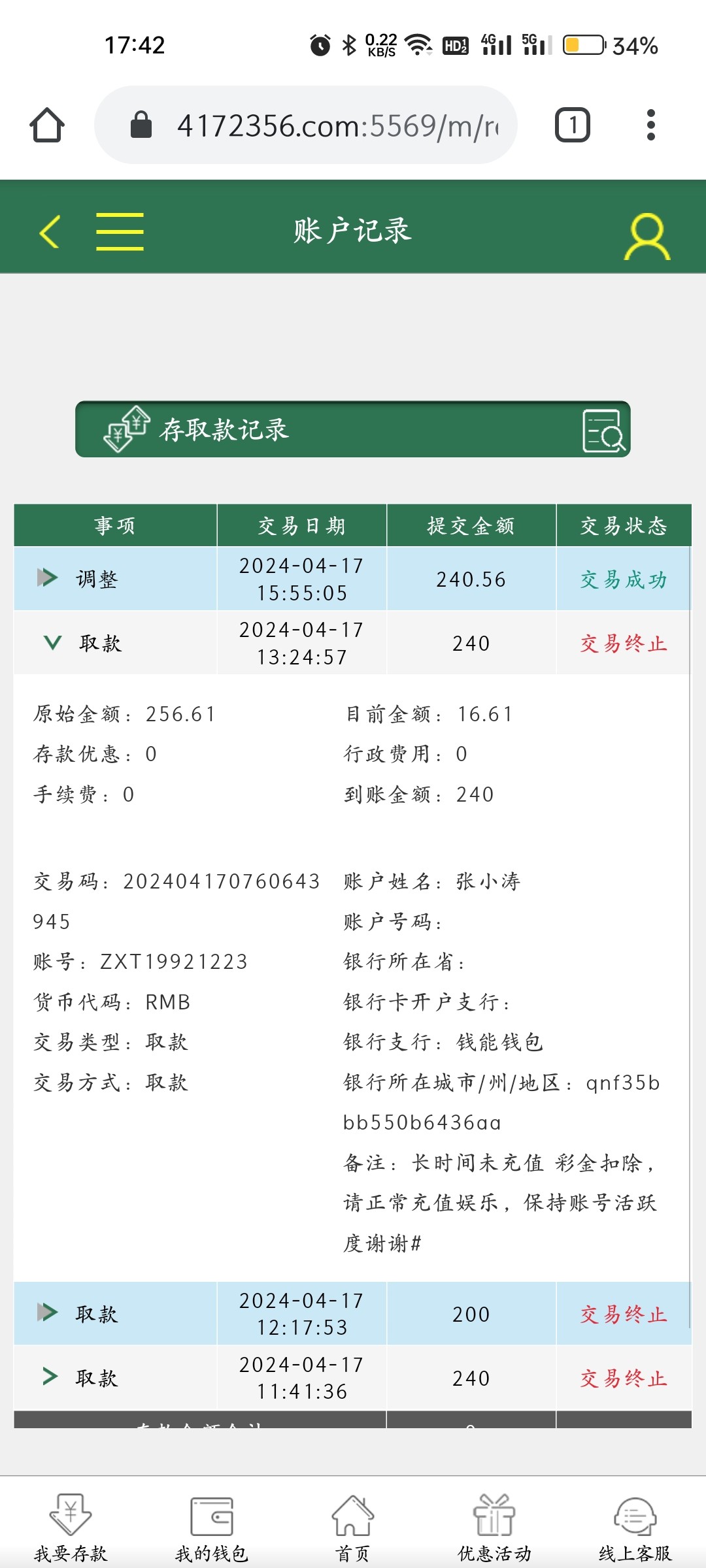The width and height of the screenshot is (706, 1568).
Task: Go back using the yellow arrow
Action: (x=50, y=231)
